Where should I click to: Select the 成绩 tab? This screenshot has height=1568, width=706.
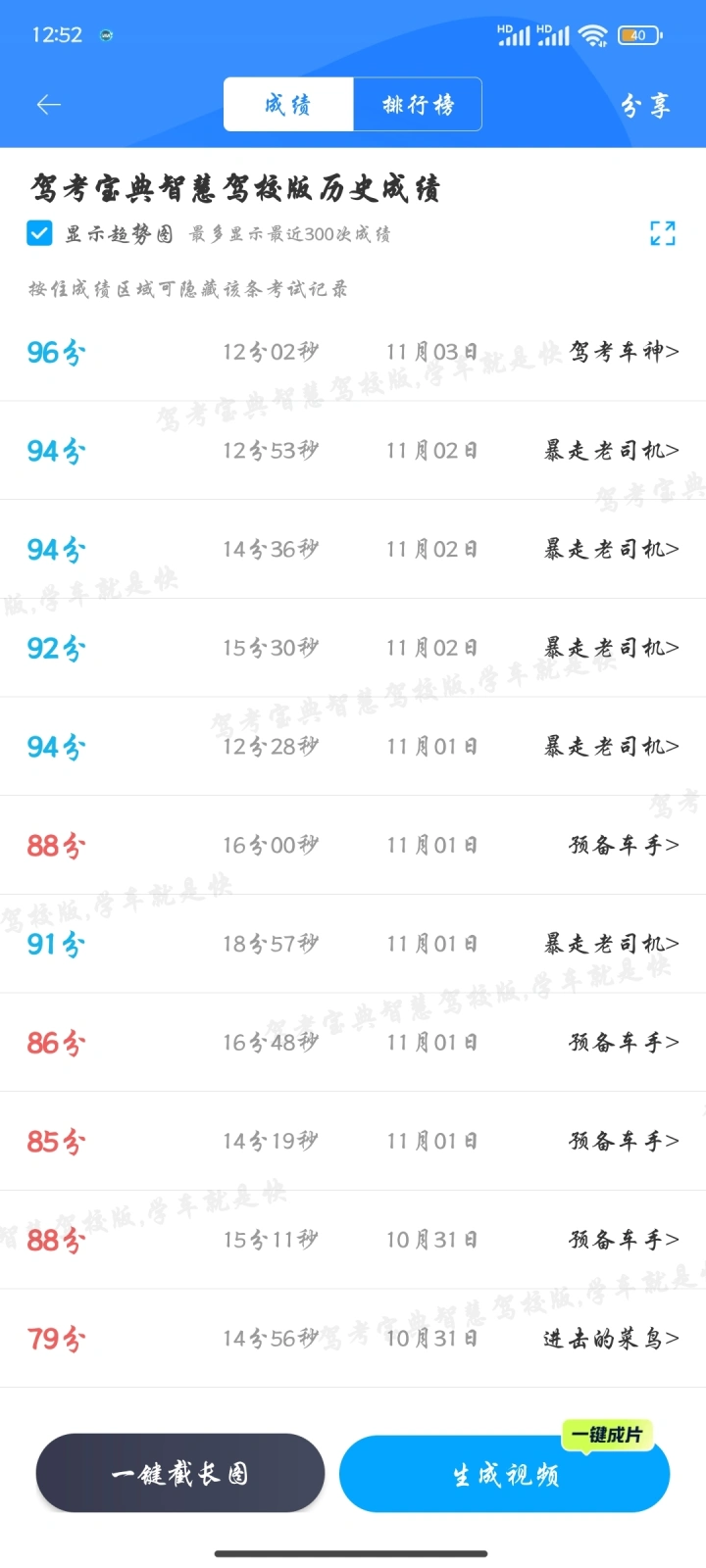point(288,104)
